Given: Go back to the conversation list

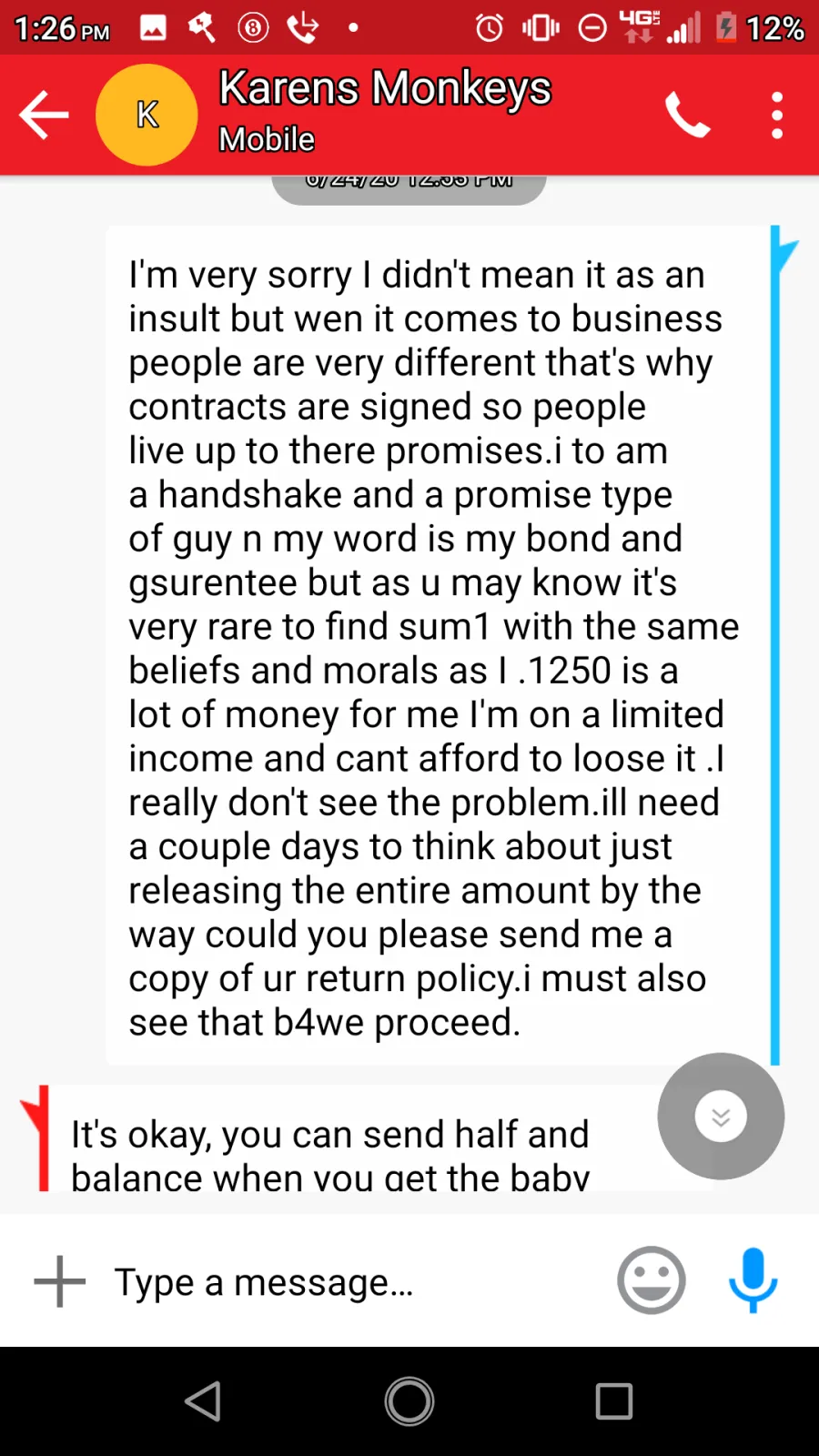Looking at the screenshot, I should (44, 115).
